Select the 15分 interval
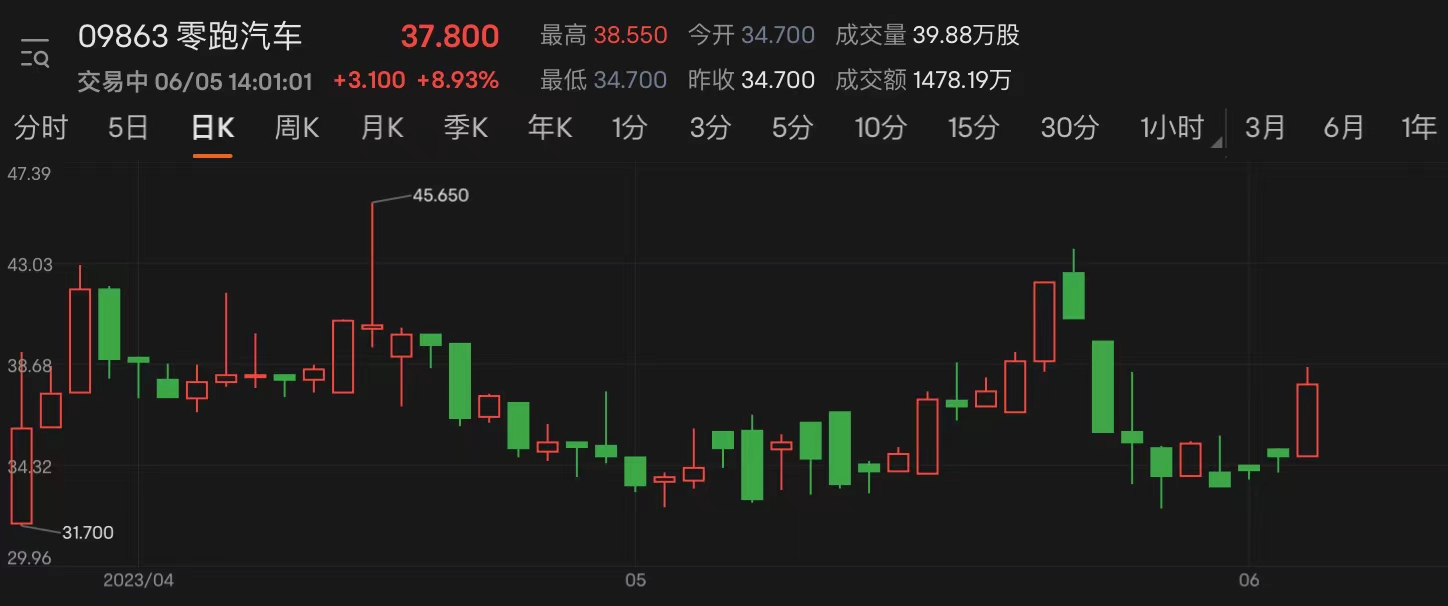 (974, 128)
